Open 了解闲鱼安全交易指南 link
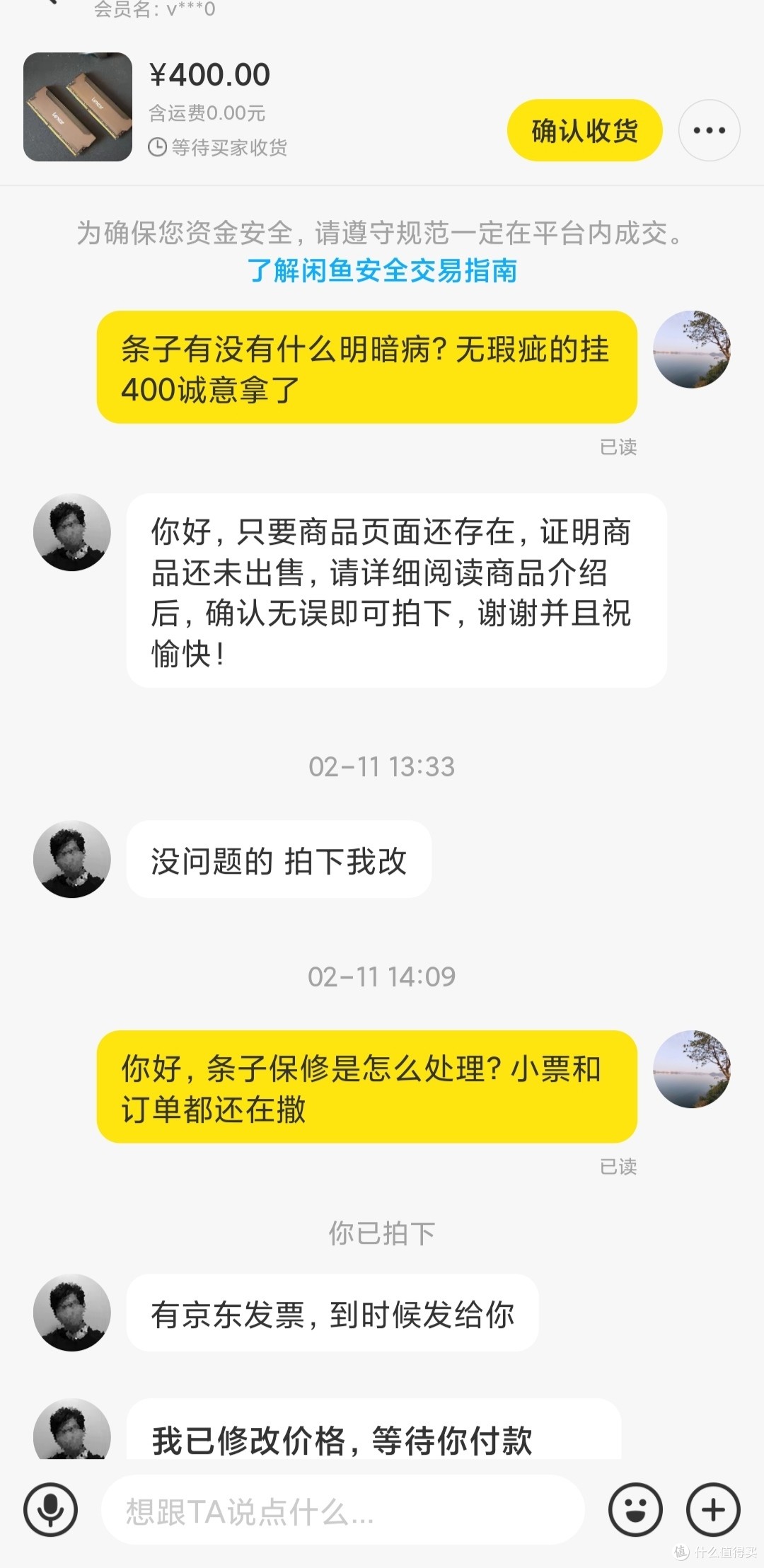The width and height of the screenshot is (764, 1568). (382, 270)
